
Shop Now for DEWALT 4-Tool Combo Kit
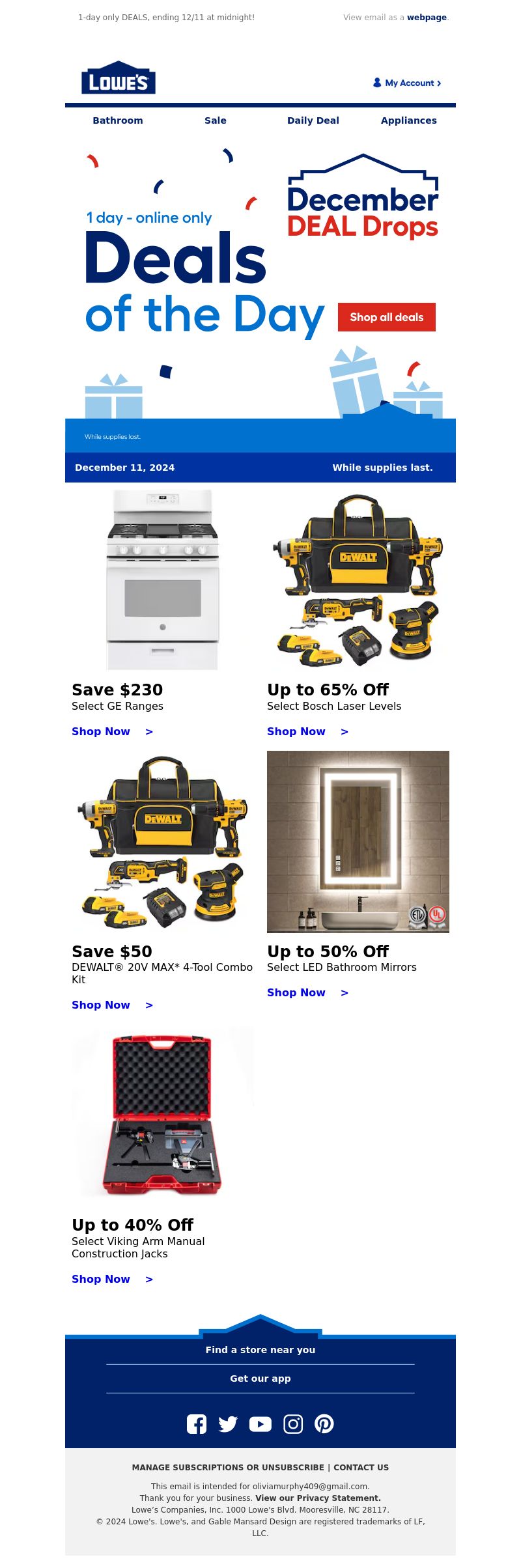[112, 1005]
